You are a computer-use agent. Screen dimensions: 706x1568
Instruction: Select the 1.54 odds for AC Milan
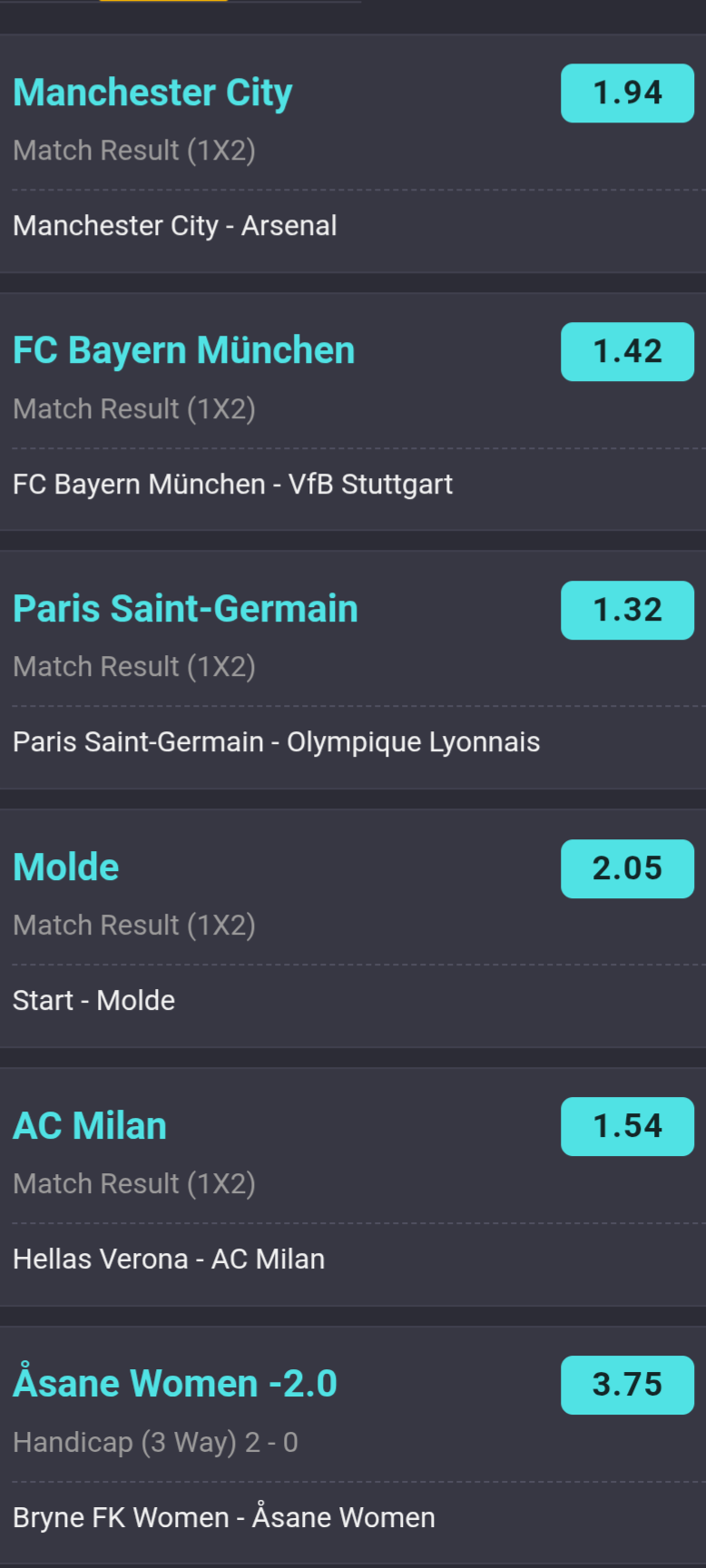coord(627,1126)
